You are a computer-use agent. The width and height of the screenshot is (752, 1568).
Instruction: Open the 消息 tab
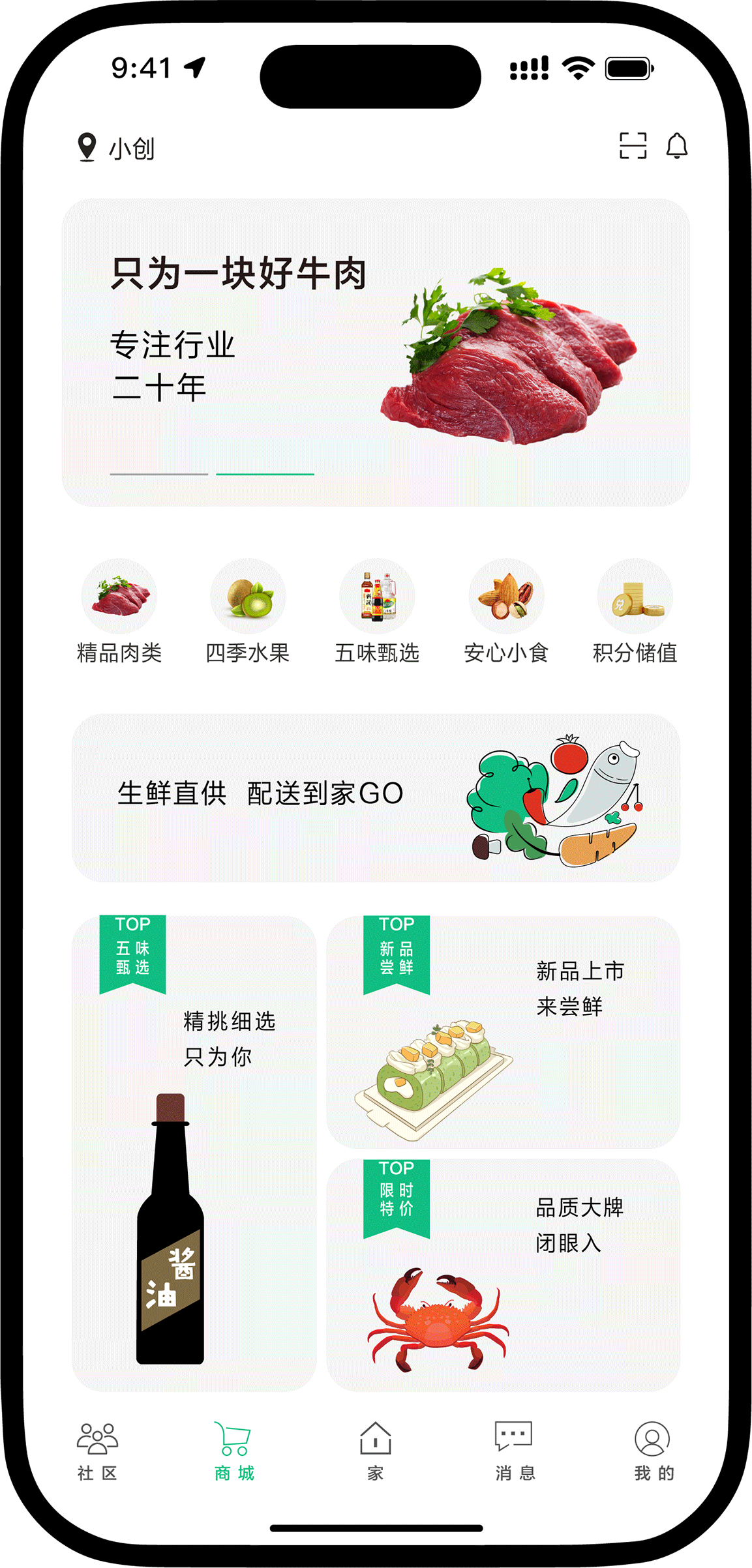click(x=514, y=1451)
